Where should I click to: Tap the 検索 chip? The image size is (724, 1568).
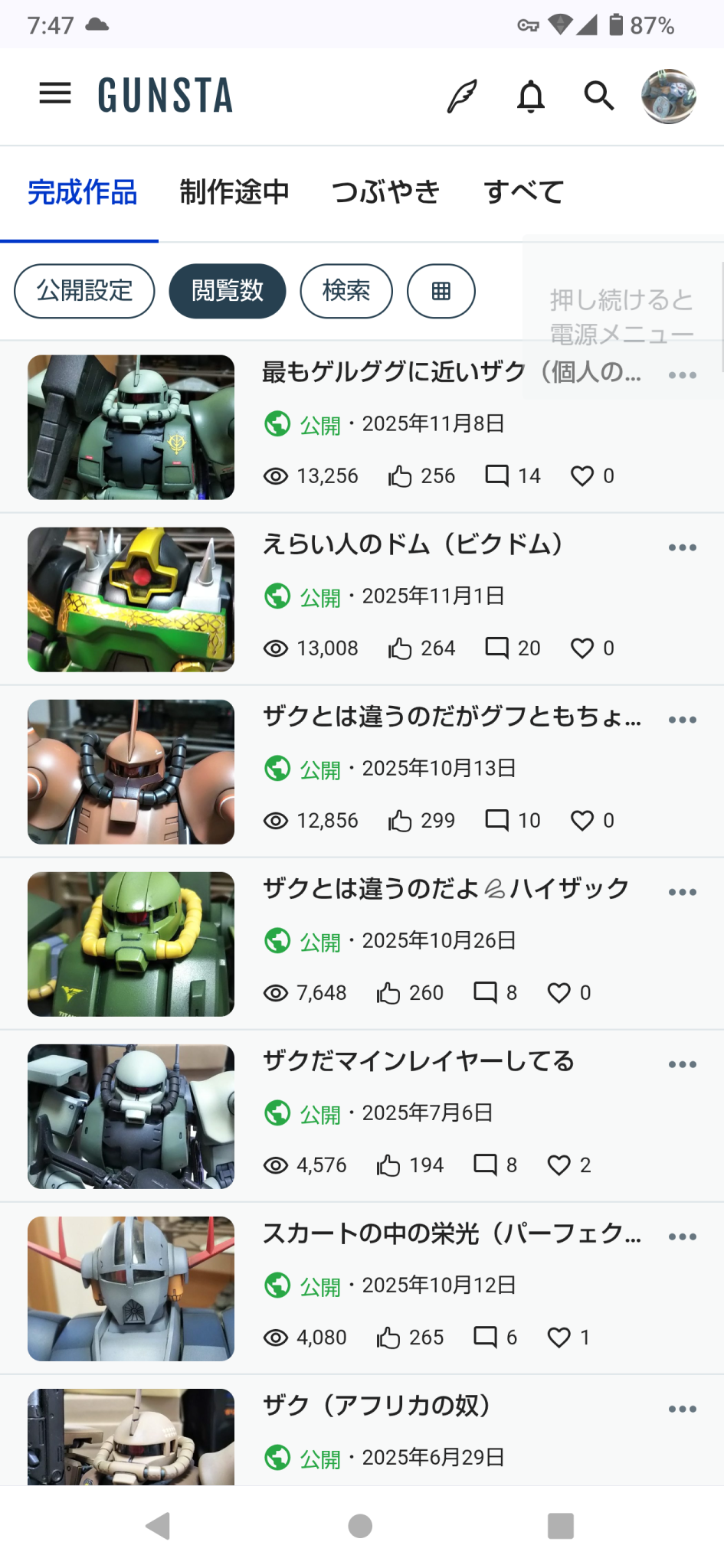pos(346,291)
